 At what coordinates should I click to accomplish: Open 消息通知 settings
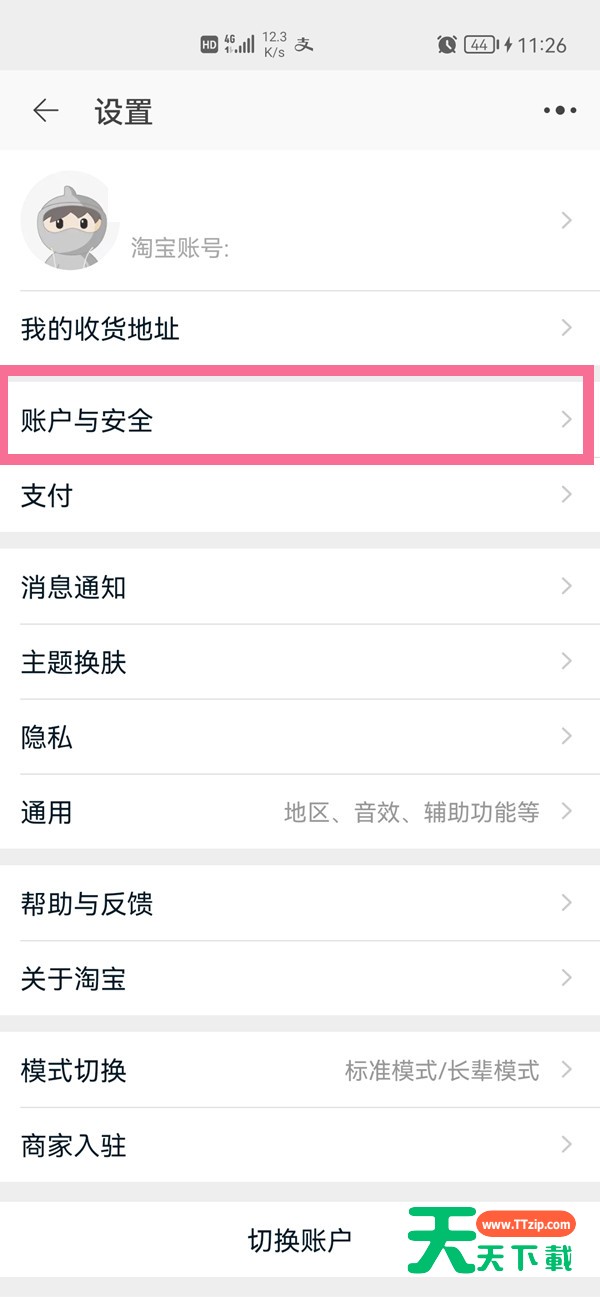click(x=300, y=587)
